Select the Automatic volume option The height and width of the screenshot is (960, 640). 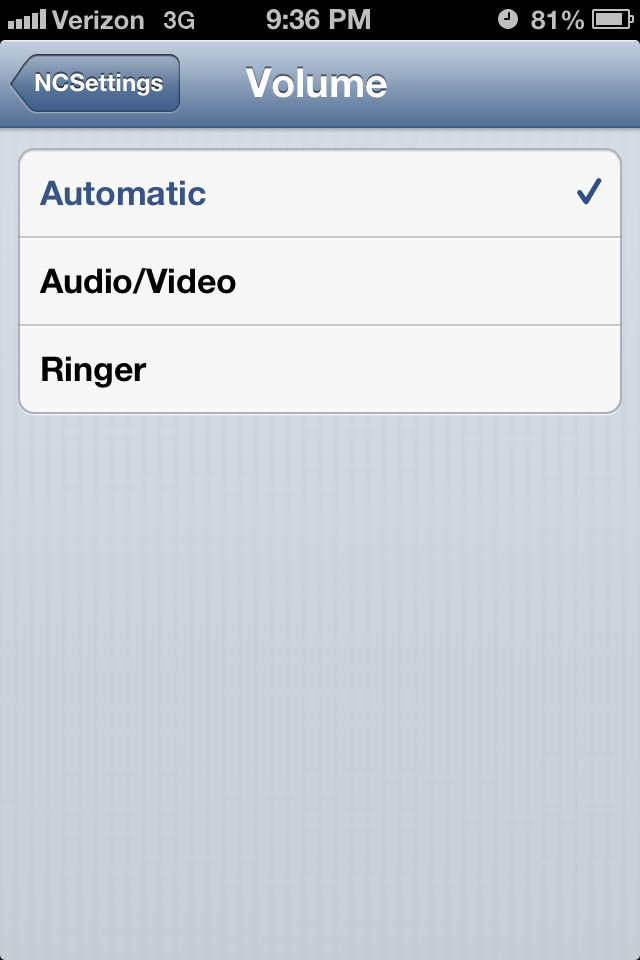pos(320,193)
